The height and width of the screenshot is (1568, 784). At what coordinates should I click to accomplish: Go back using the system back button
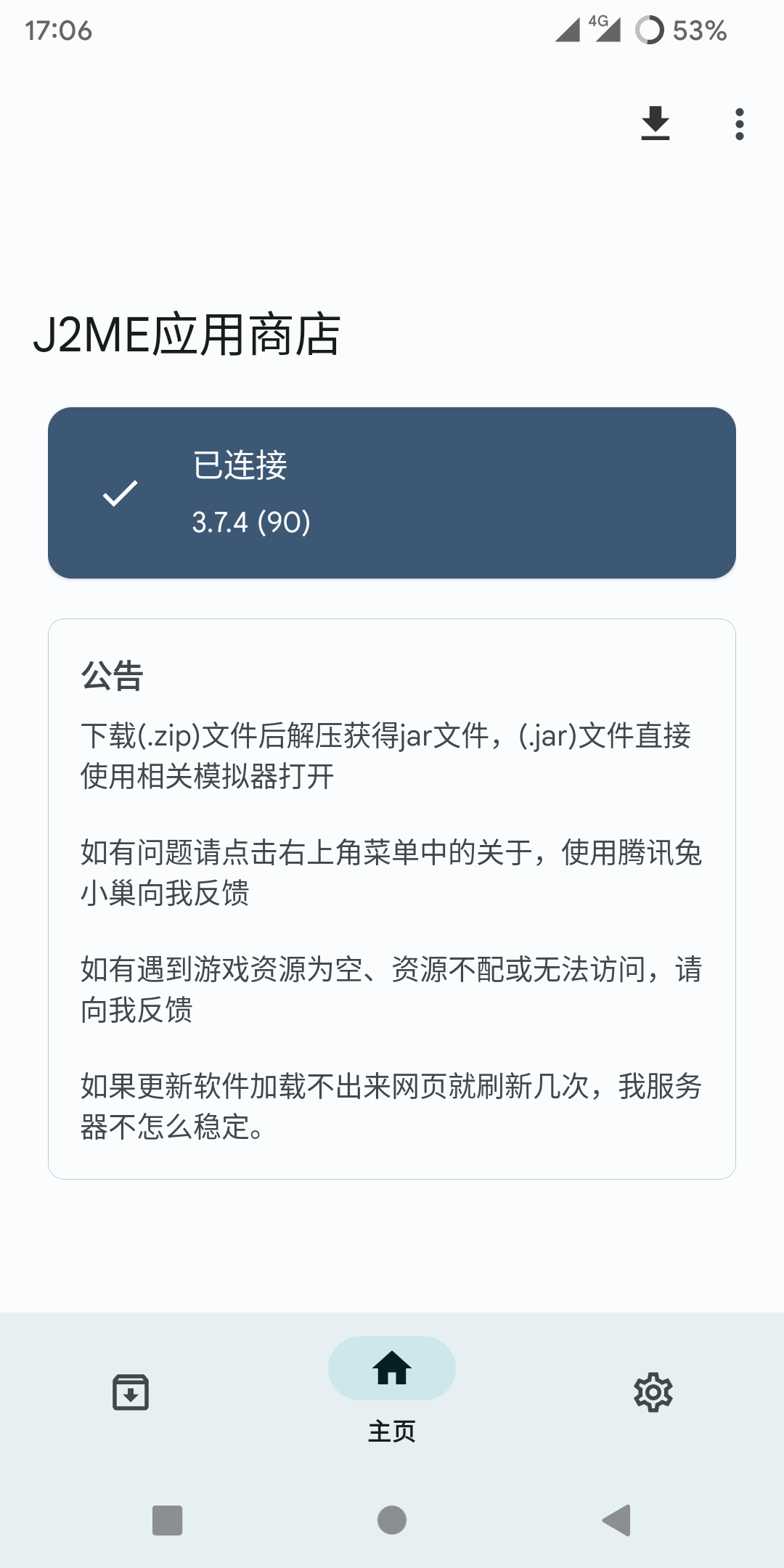click(617, 1519)
